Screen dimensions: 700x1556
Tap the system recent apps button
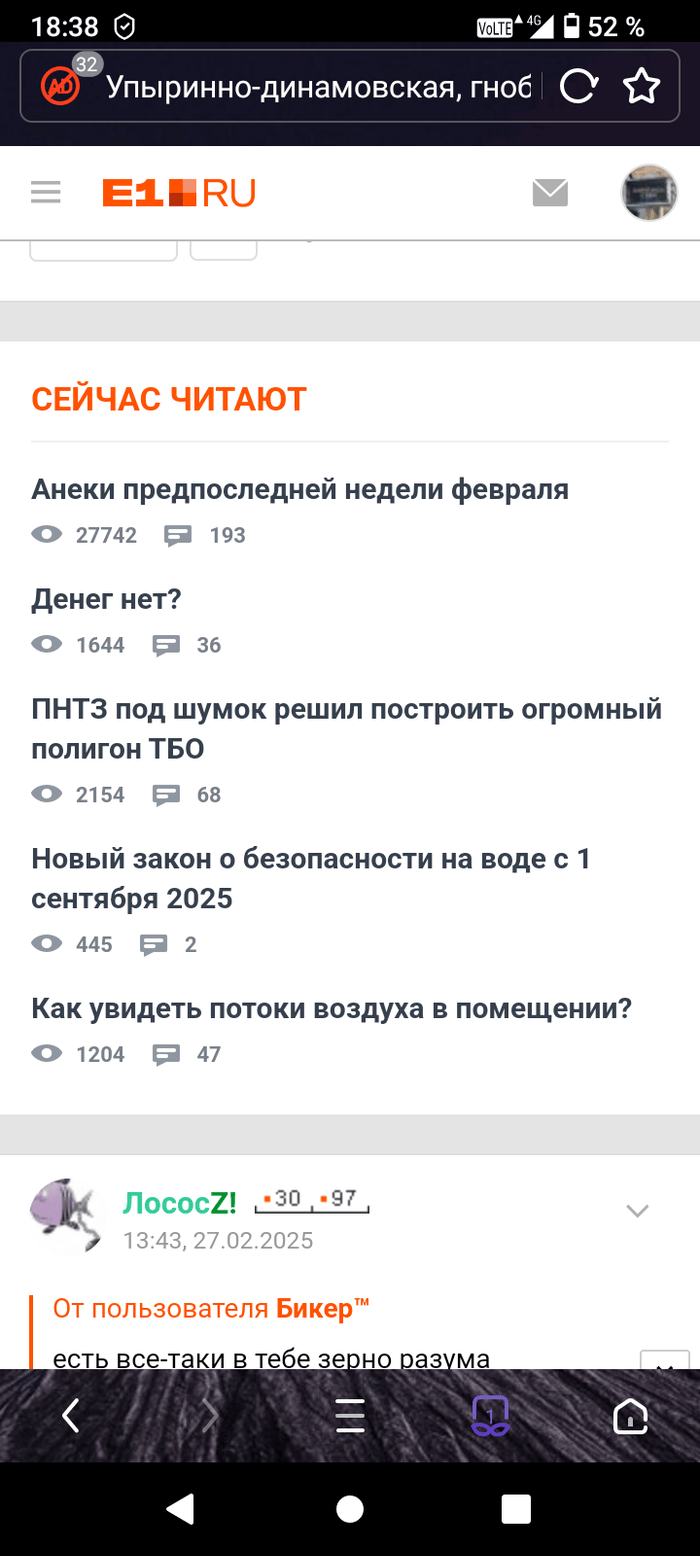point(516,1509)
